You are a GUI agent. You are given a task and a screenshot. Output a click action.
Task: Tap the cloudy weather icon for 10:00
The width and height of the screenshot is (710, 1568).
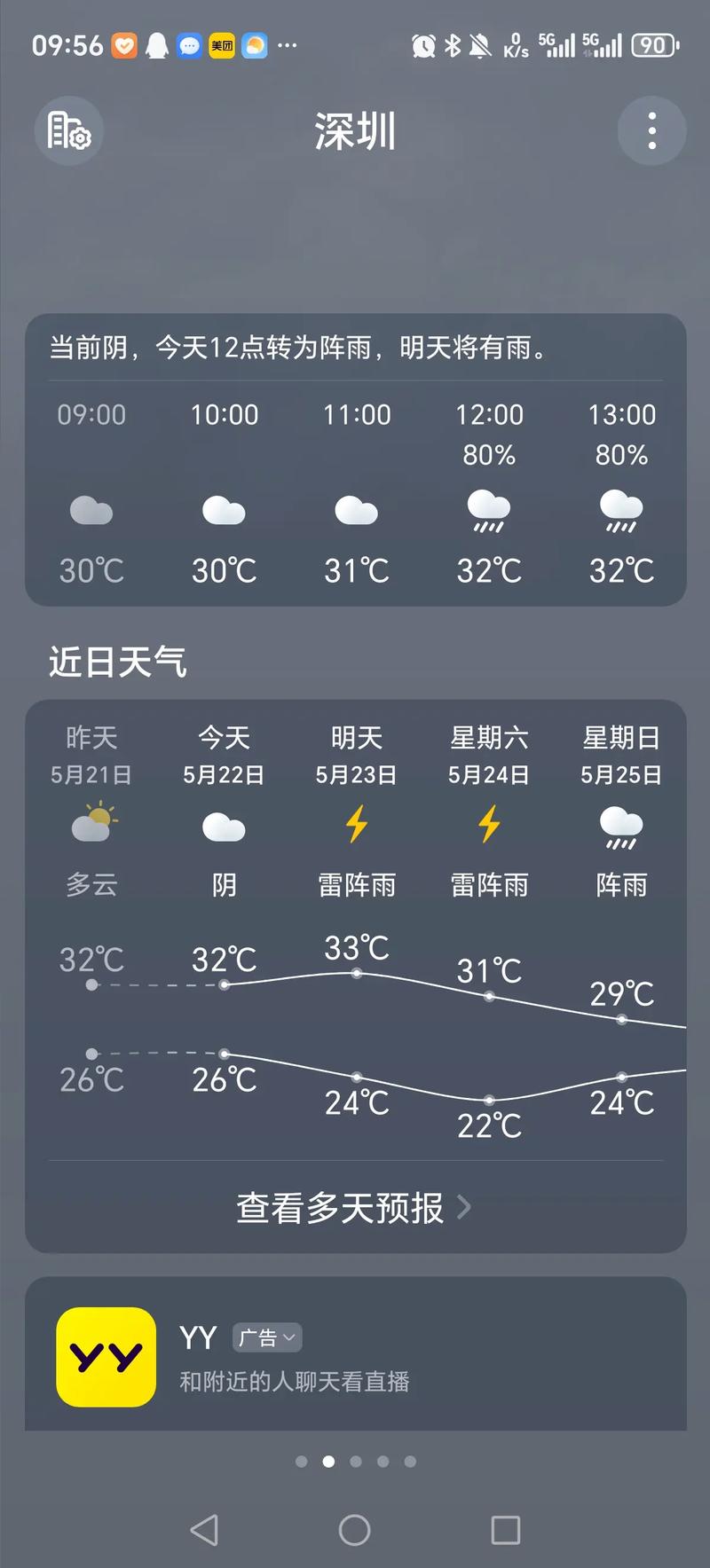pos(224,513)
